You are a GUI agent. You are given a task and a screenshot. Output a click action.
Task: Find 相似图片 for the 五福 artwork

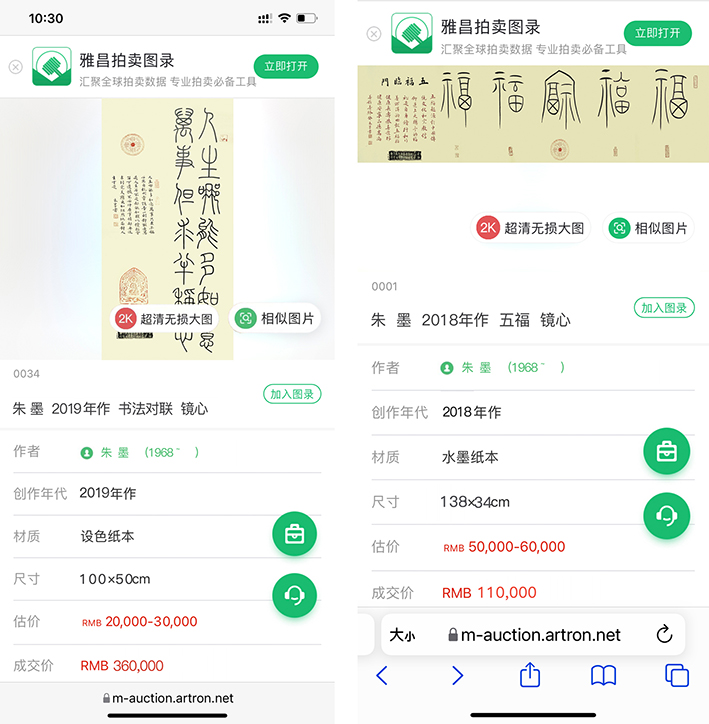click(650, 228)
